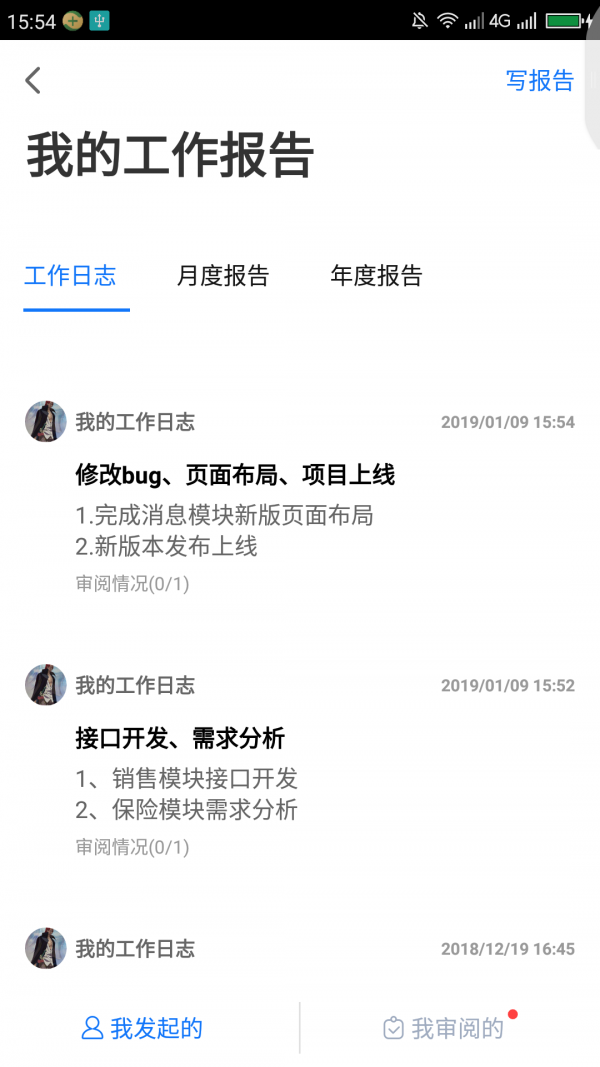600x1067 pixels.
Task: Select the 我发起的 bottom tab
Action: (x=143, y=1028)
